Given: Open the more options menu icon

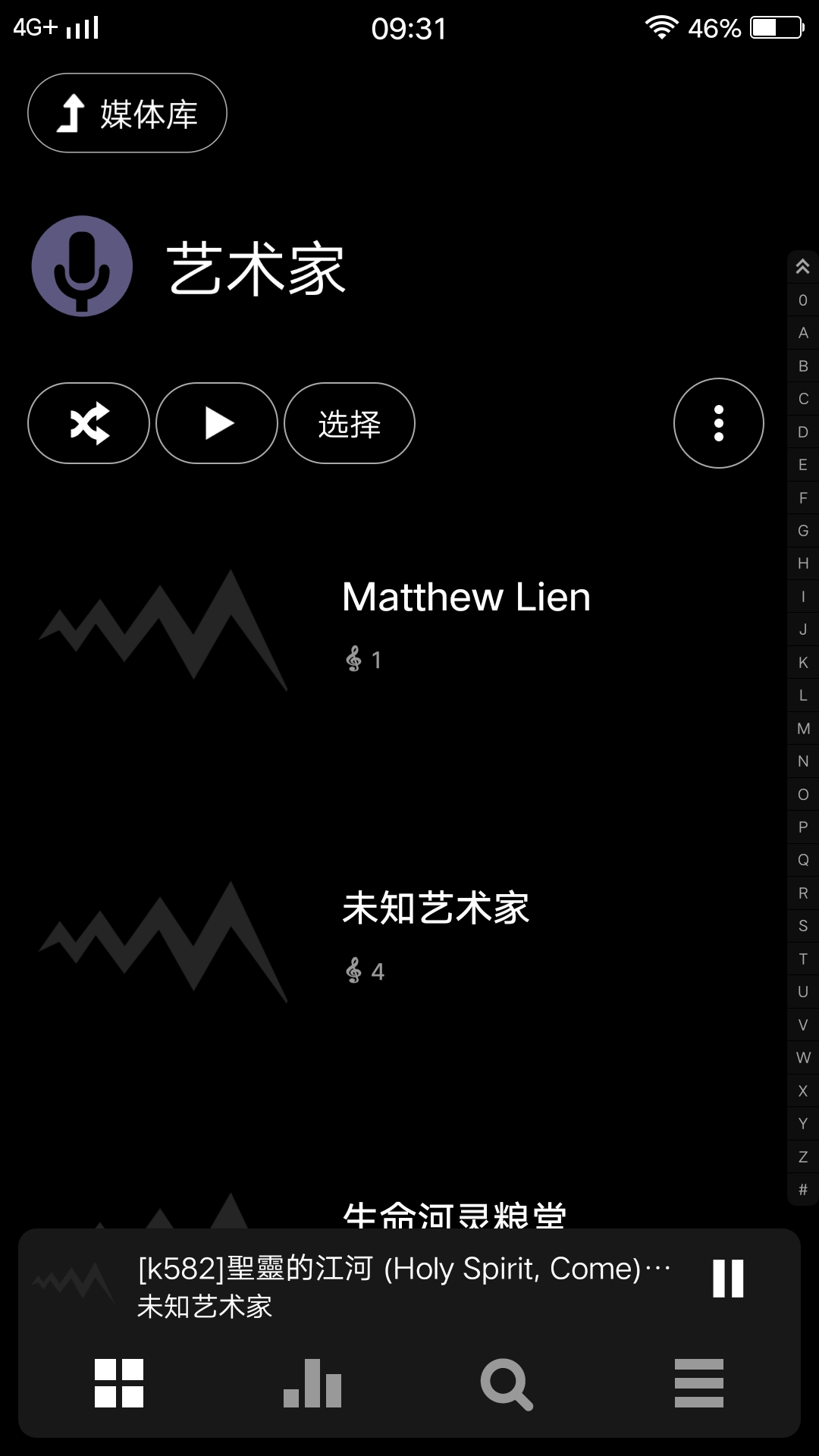Looking at the screenshot, I should (718, 423).
